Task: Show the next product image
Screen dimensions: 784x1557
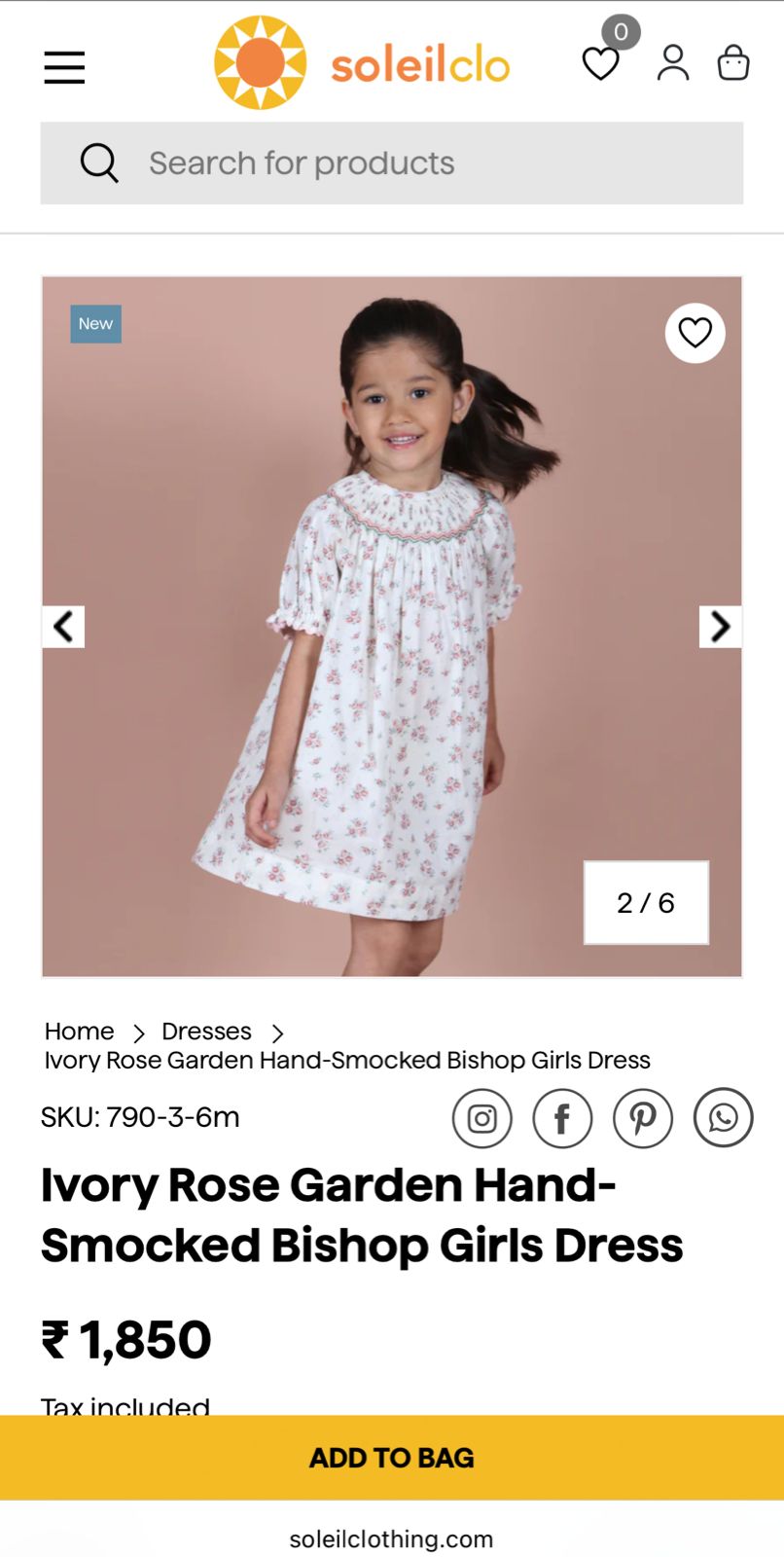Action: [x=720, y=627]
